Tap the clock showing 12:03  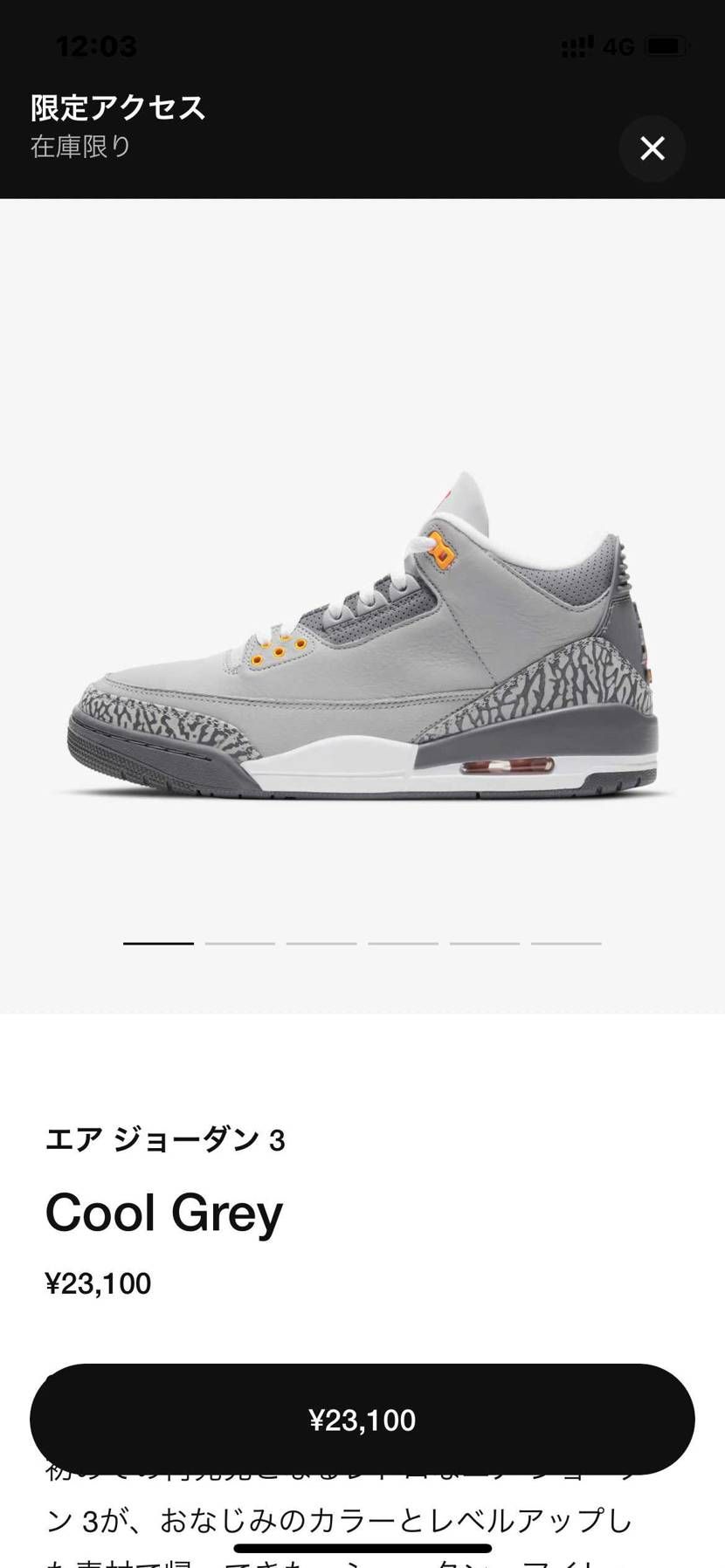pos(96,46)
